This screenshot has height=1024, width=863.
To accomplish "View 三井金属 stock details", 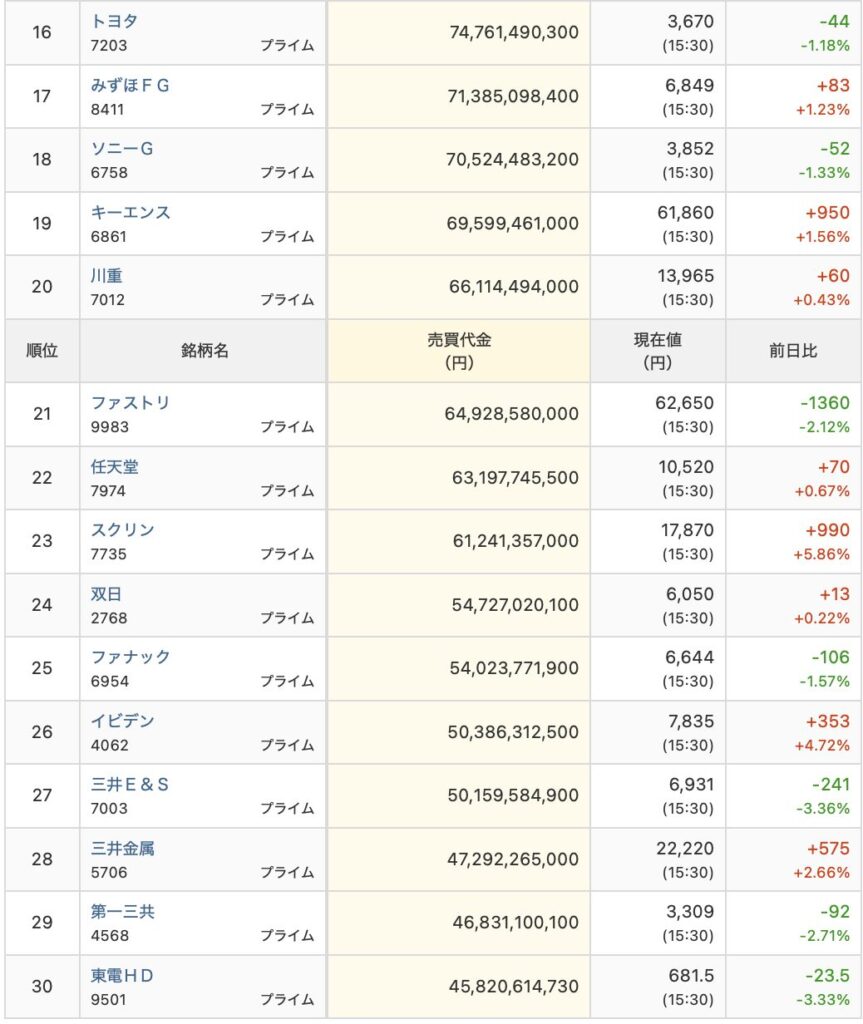I will coord(122,848).
